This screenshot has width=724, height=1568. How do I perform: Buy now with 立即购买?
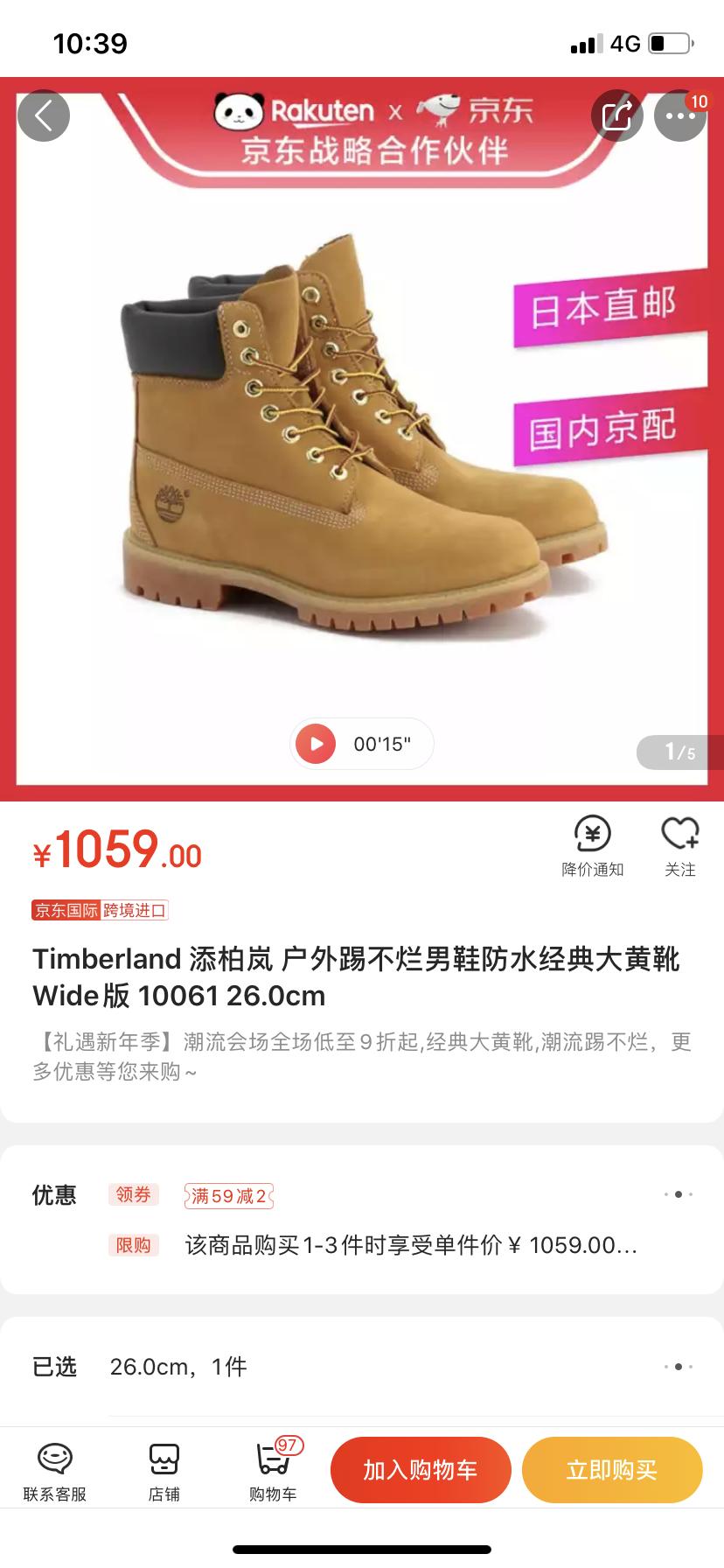click(612, 1470)
